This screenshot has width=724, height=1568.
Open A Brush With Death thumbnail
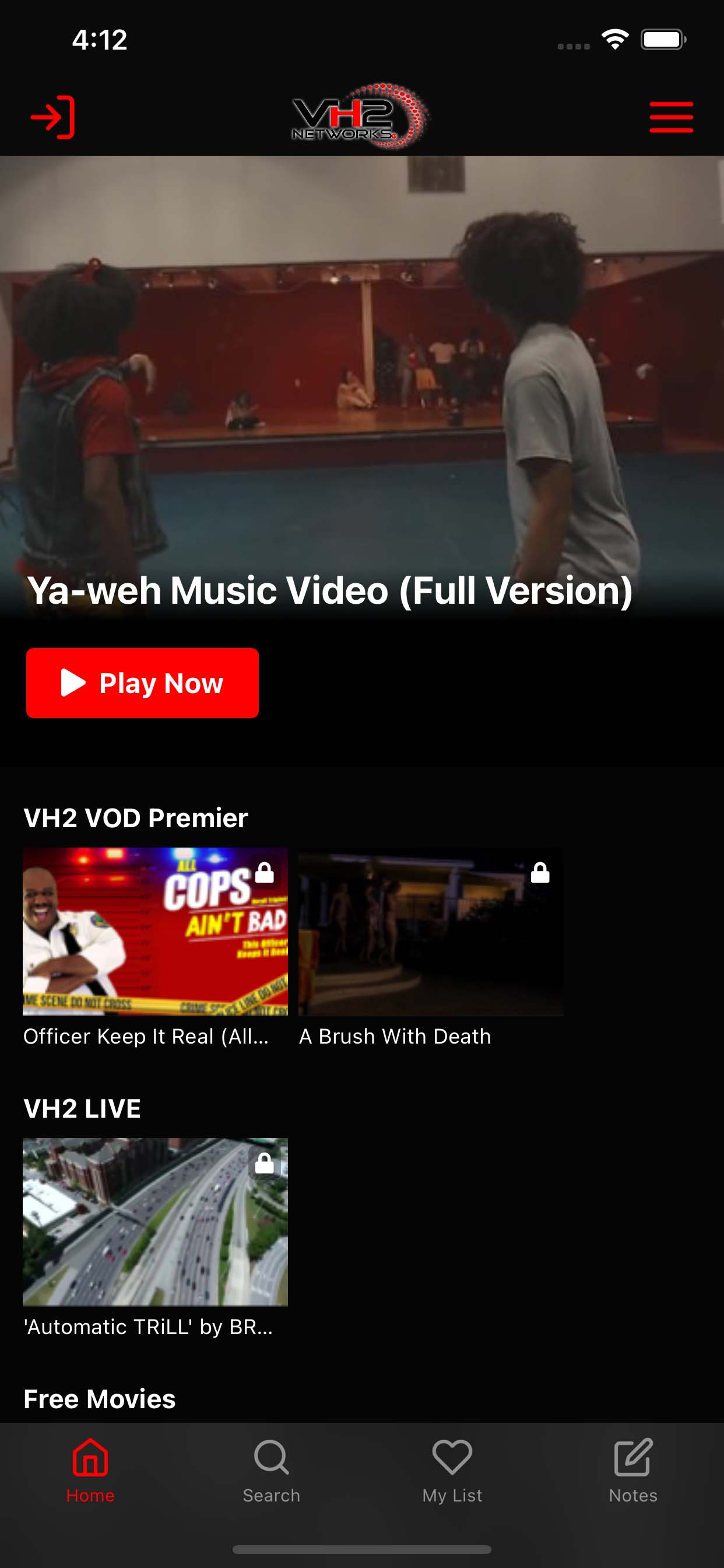[431, 932]
